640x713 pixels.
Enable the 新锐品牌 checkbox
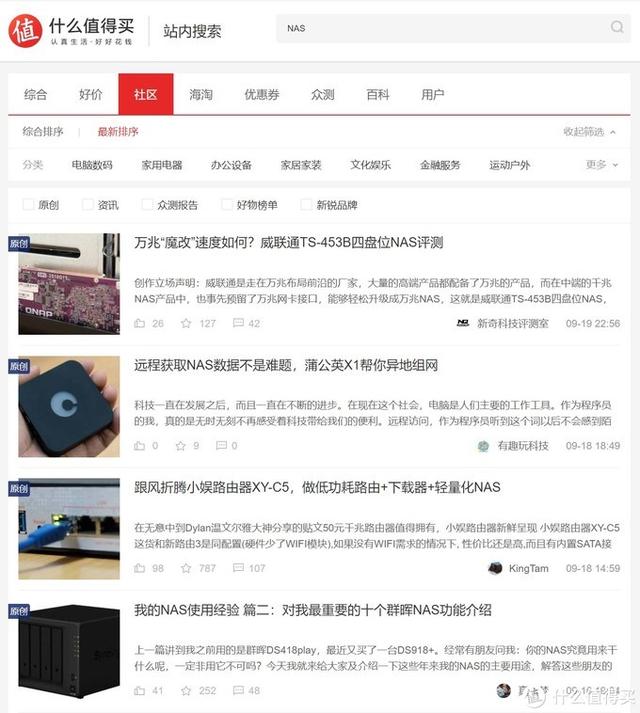306,205
